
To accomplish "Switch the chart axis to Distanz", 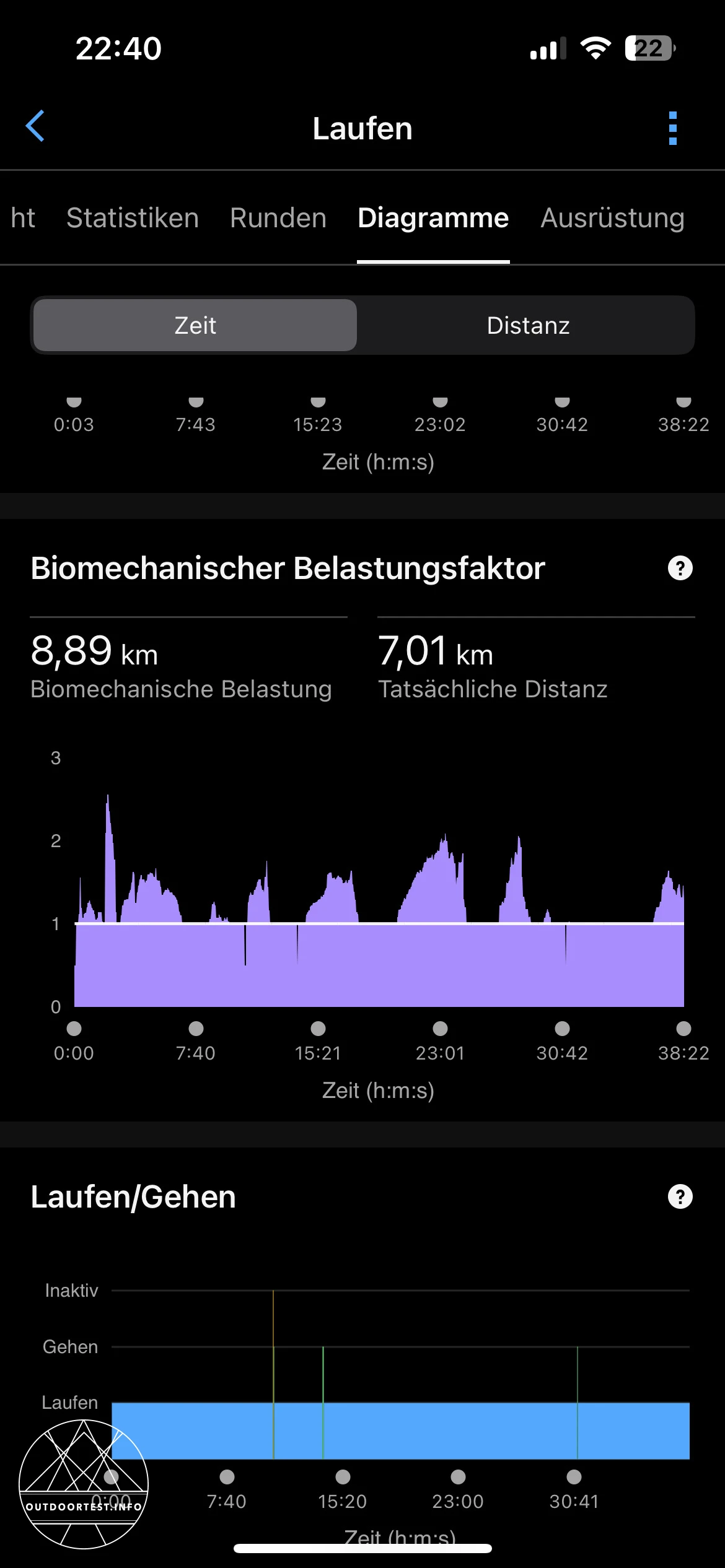I will point(527,325).
